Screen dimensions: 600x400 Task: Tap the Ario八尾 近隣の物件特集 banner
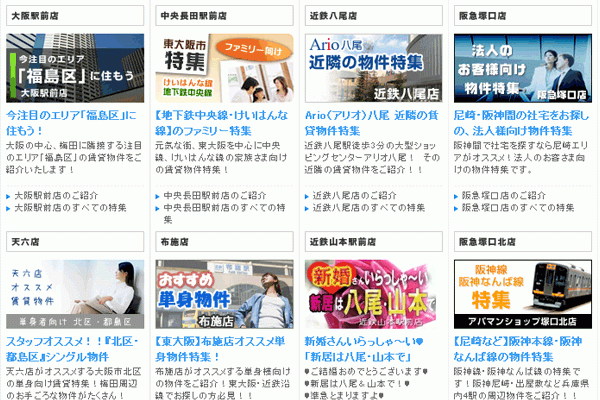(373, 67)
